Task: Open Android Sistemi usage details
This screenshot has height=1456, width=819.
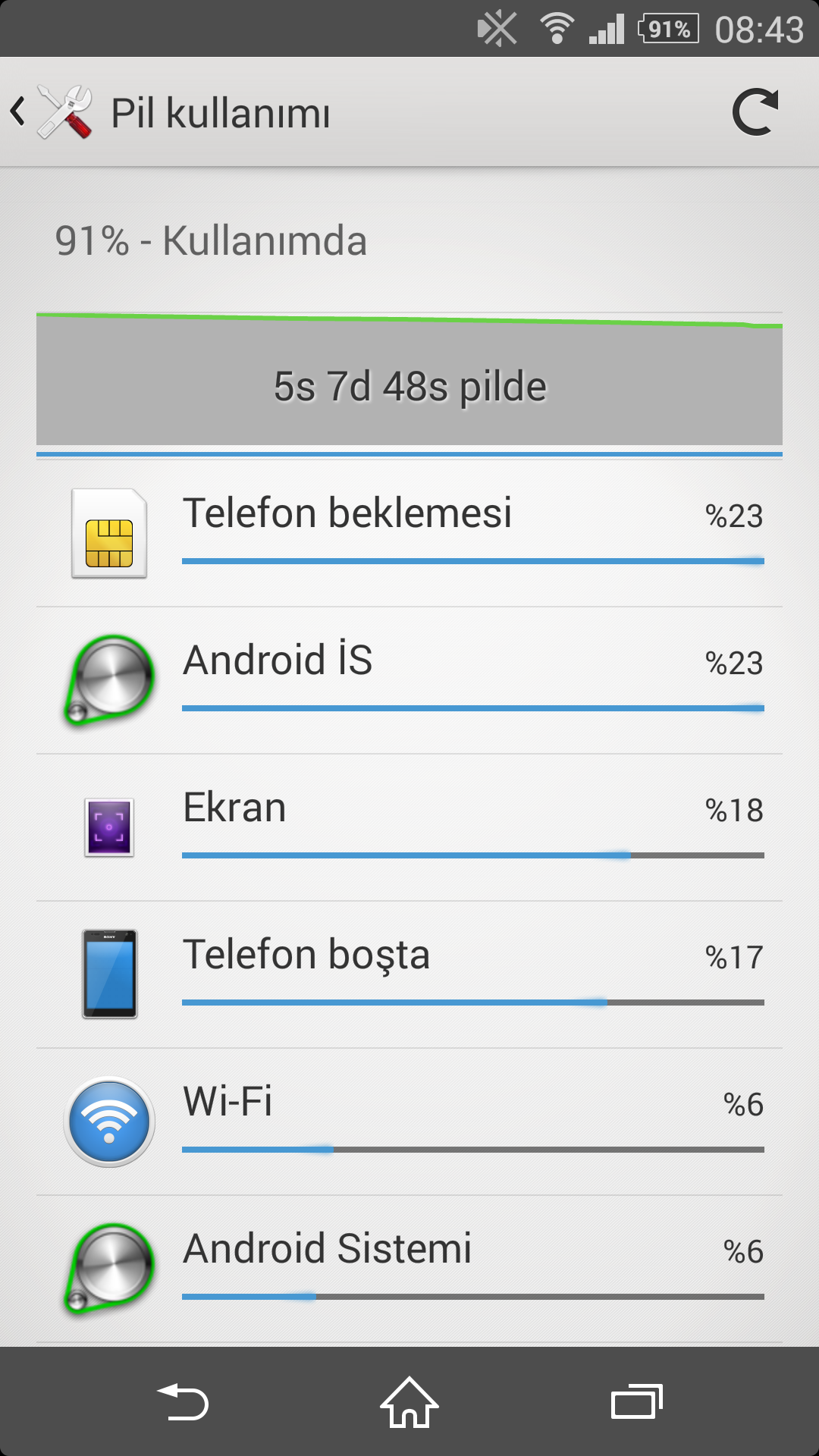Action: pyautogui.click(x=409, y=1268)
